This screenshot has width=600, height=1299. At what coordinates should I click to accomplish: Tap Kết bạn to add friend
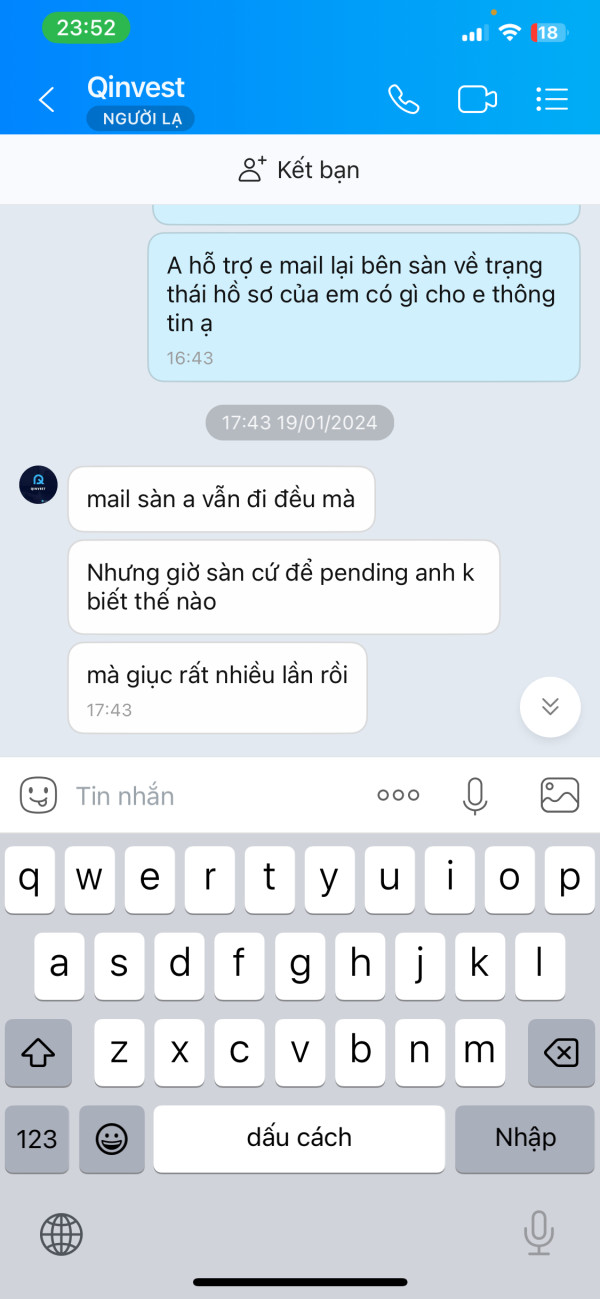(x=299, y=170)
